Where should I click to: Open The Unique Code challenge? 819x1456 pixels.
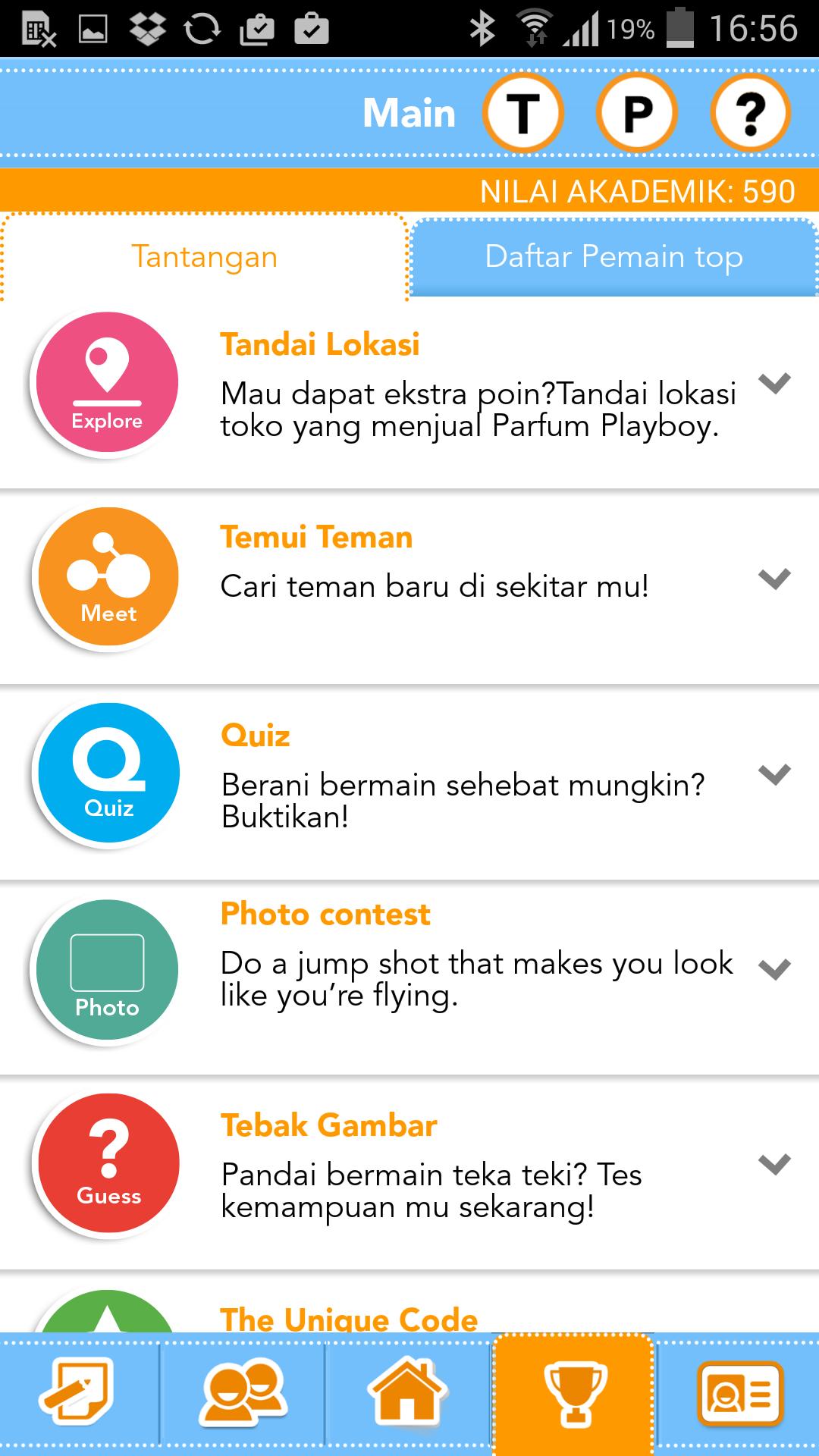(348, 1319)
